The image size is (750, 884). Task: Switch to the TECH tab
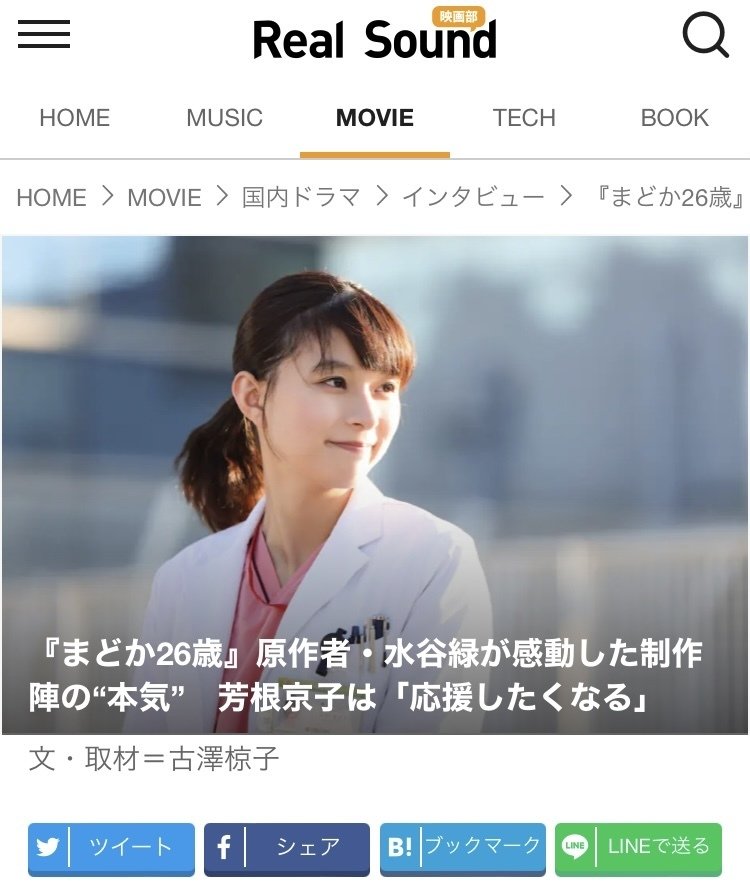[x=524, y=118]
